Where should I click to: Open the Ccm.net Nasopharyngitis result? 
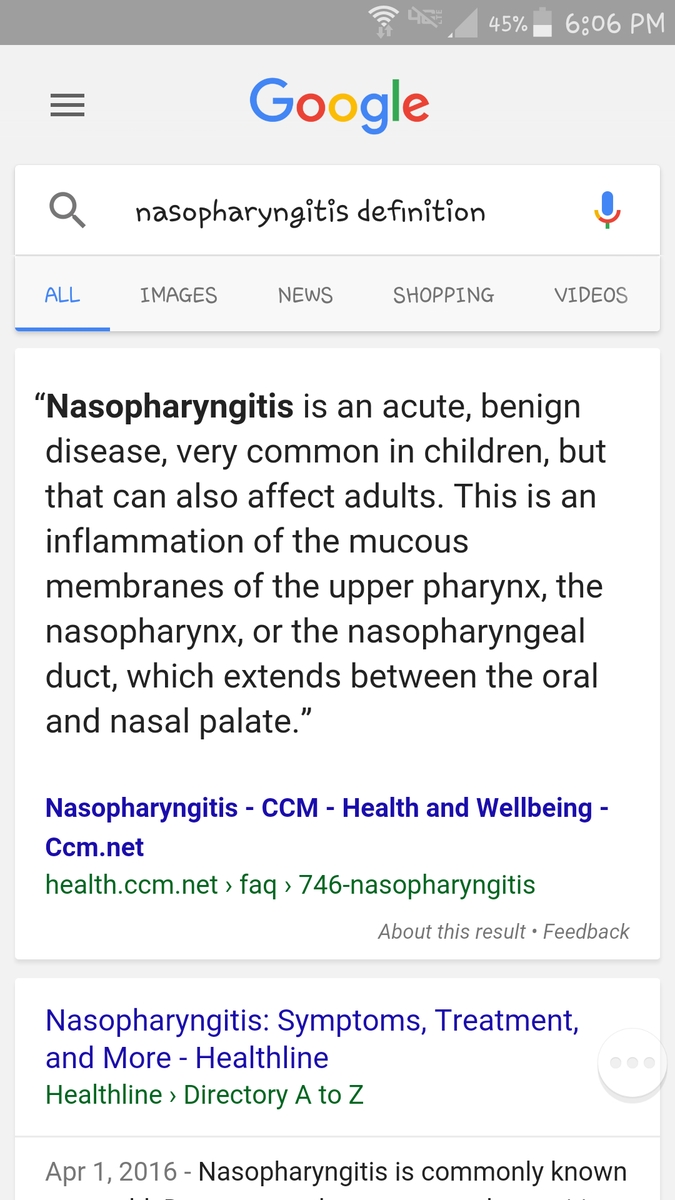click(x=327, y=827)
